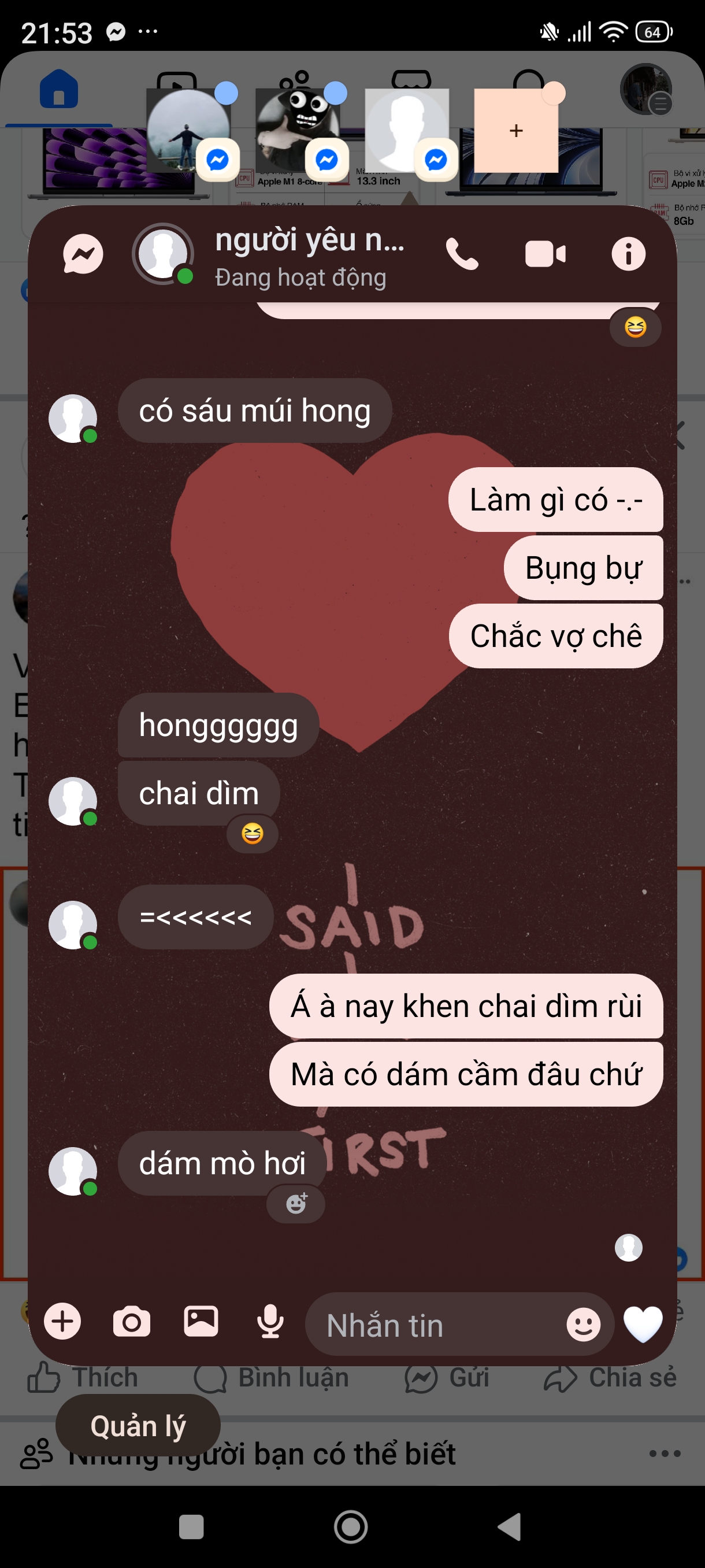Open the emoji picker in message field
705x1568 pixels.
point(583,1325)
